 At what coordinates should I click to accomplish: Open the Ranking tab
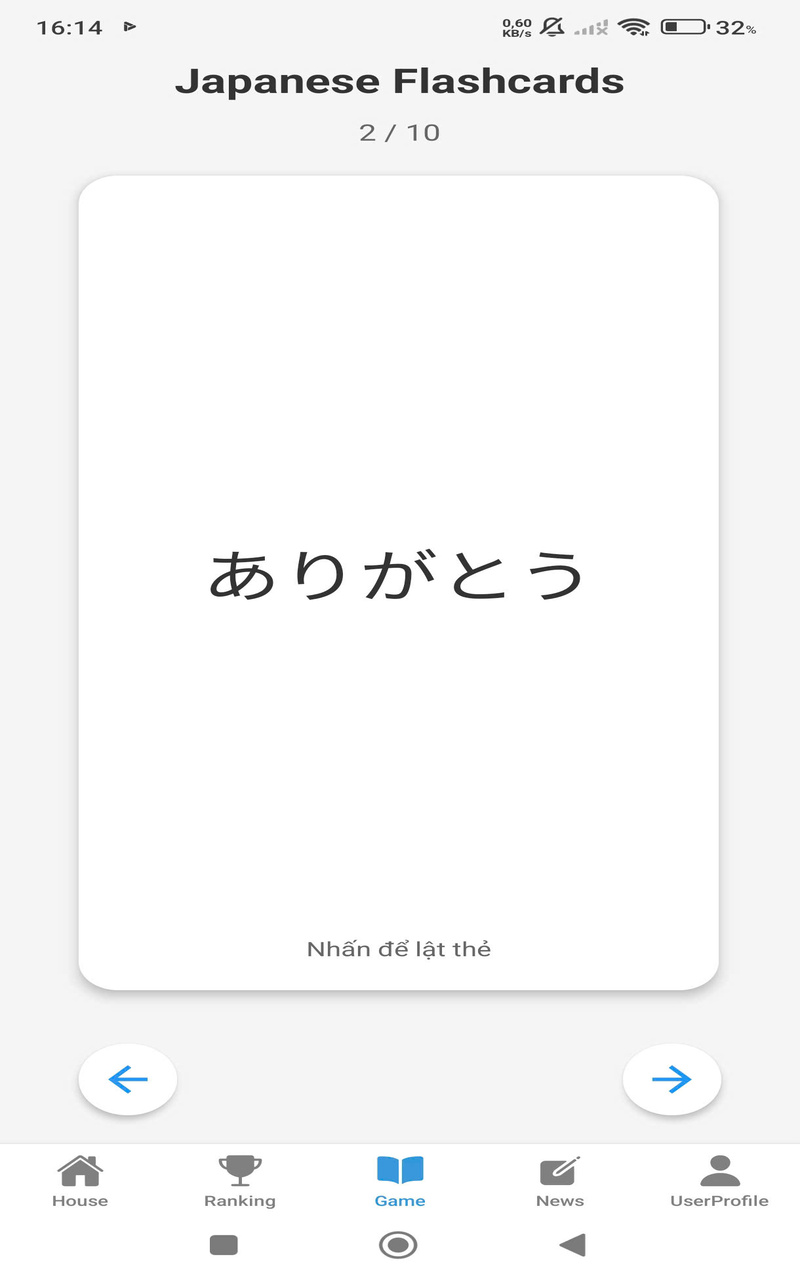click(x=240, y=1181)
